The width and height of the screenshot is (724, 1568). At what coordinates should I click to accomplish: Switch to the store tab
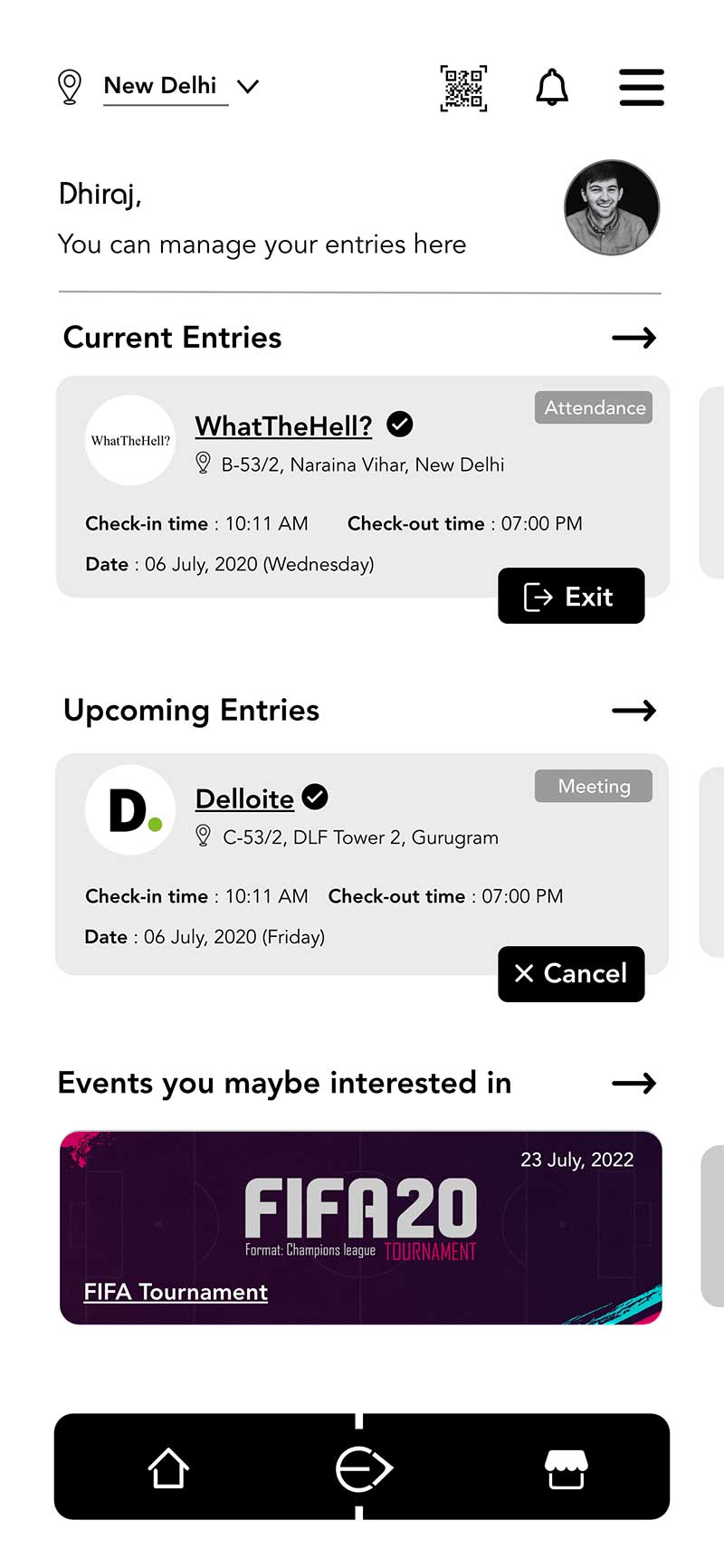[x=566, y=1468]
